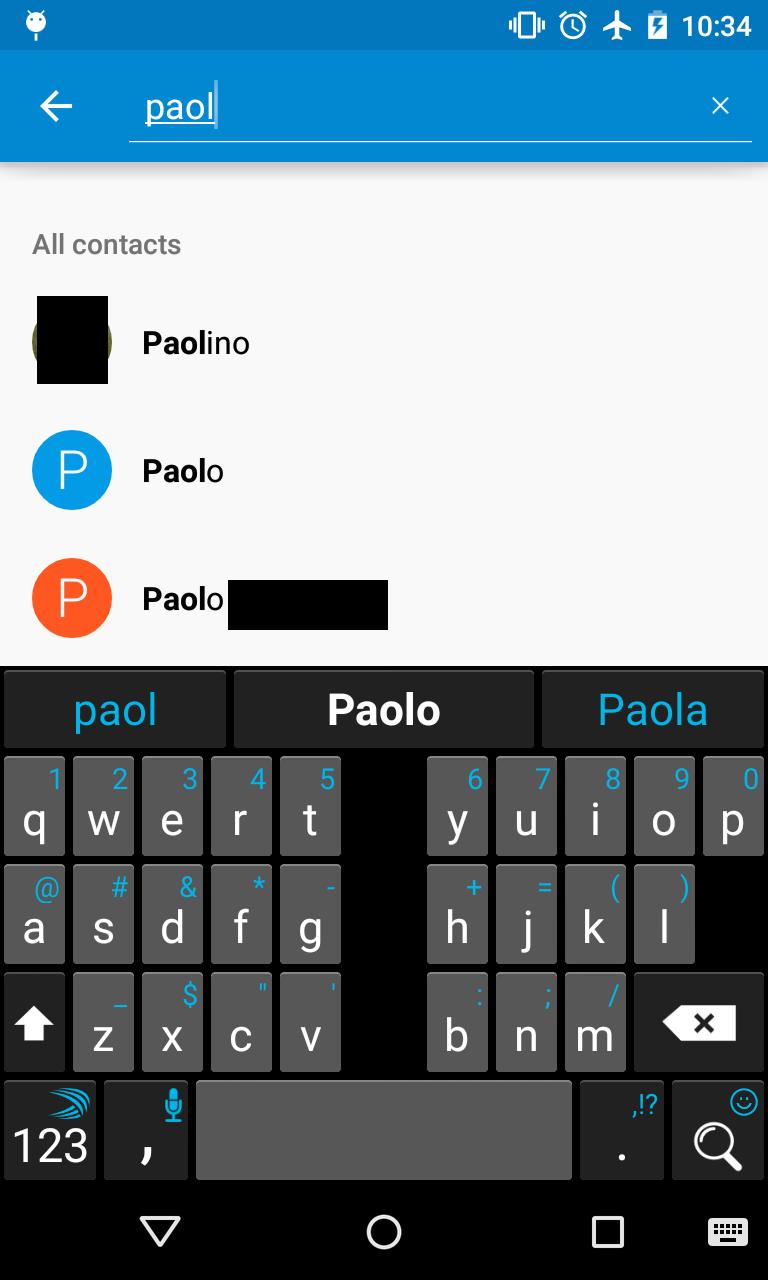This screenshot has height=1280, width=768.
Task: Hit the backspace key
Action: 699,1023
